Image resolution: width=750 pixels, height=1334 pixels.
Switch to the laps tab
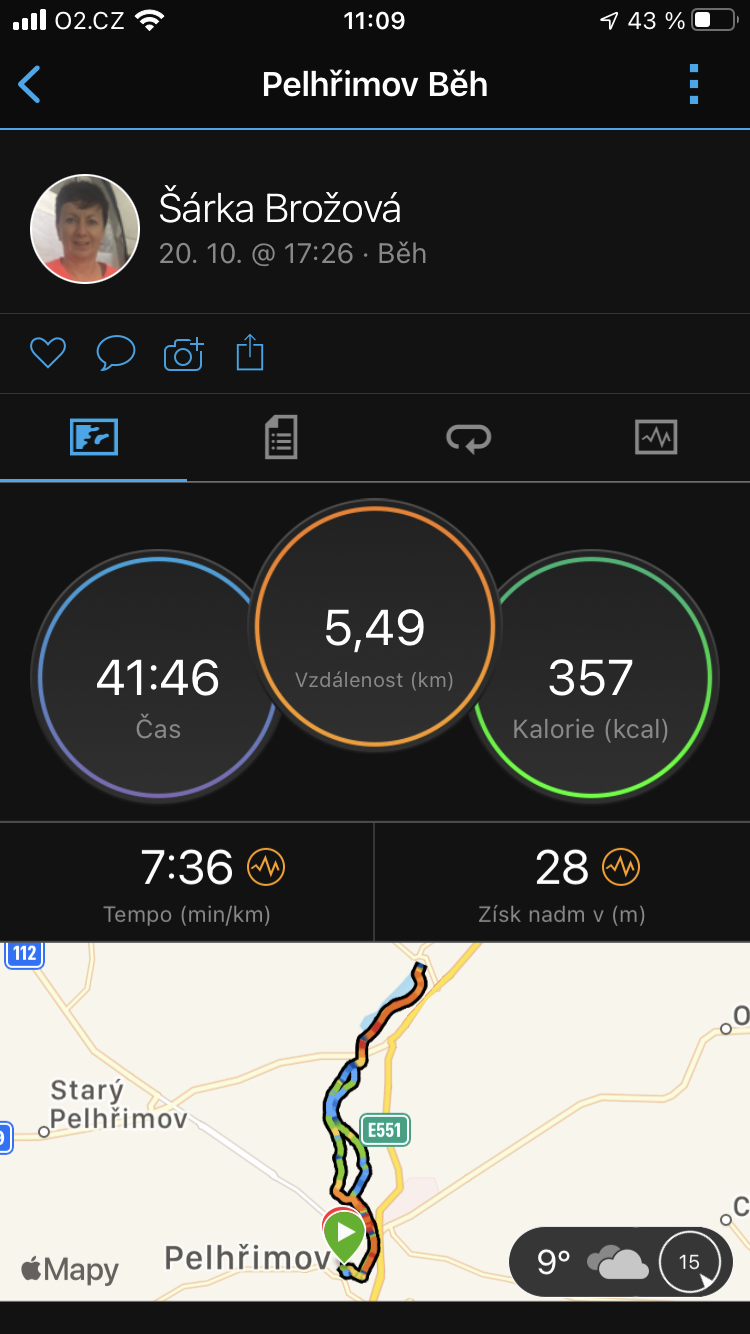(468, 438)
